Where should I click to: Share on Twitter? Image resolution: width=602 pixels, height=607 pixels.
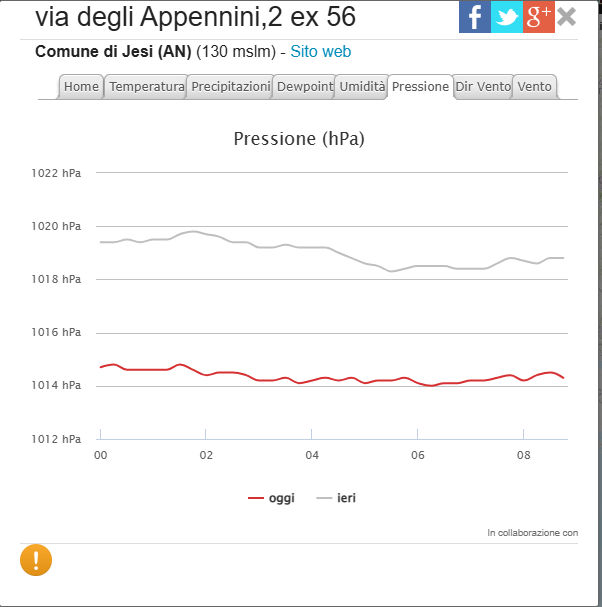507,16
